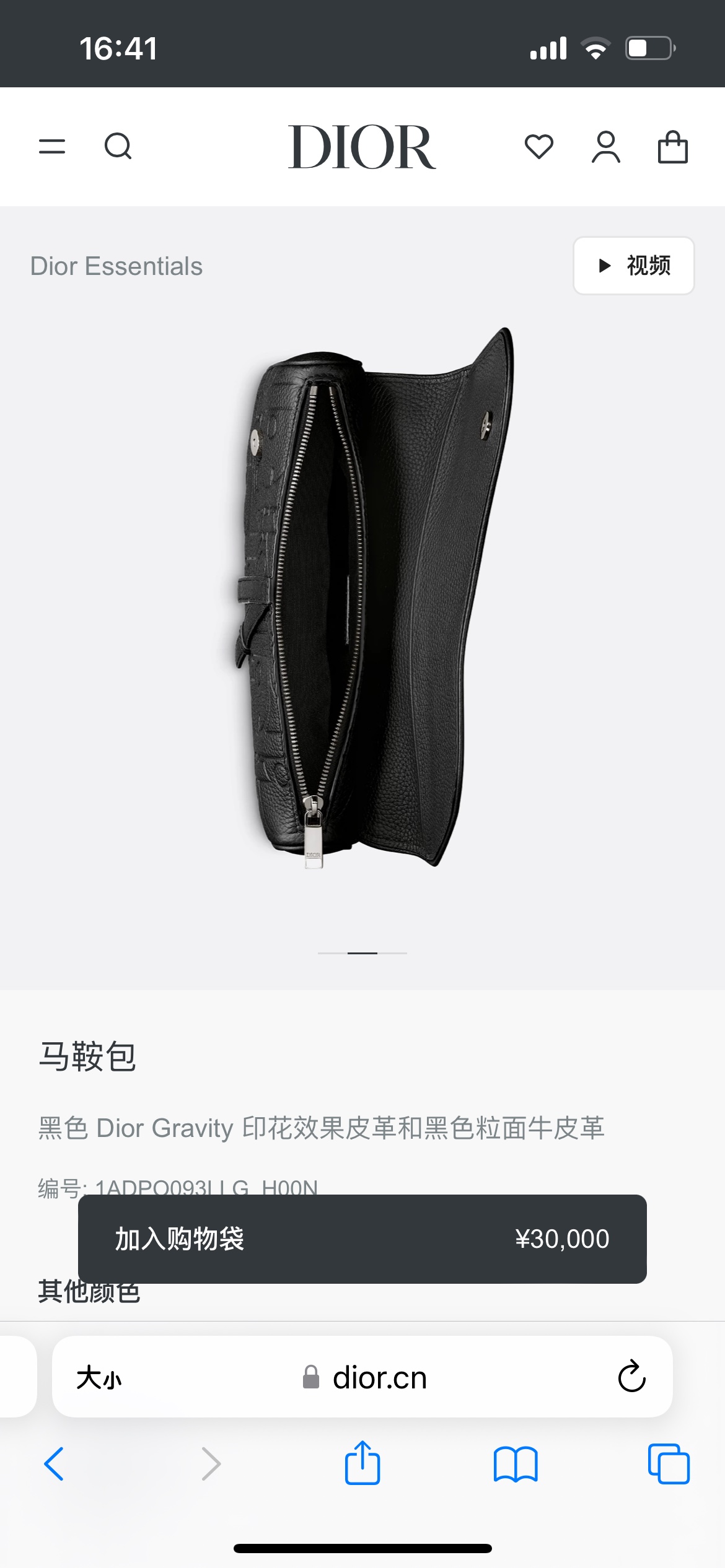Open the account profile icon
Image resolution: width=725 pixels, height=1568 pixels.
pyautogui.click(x=605, y=147)
